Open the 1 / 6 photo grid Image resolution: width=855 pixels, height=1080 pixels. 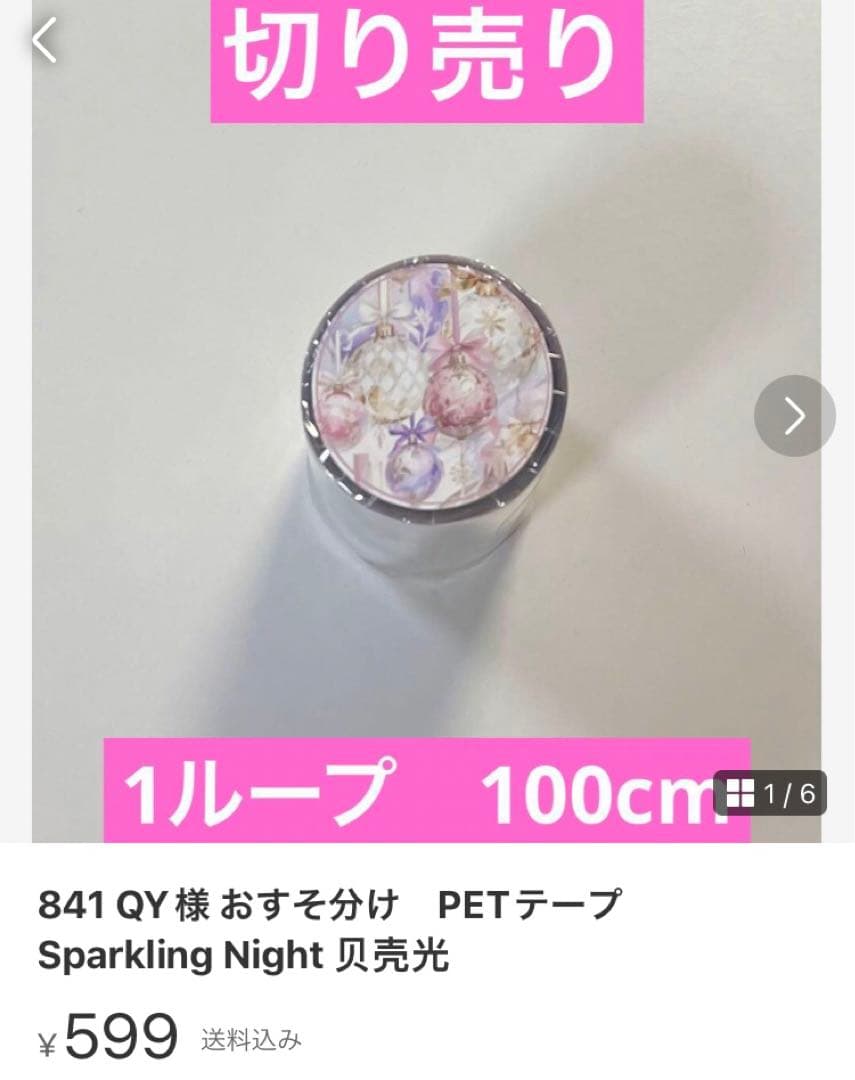click(x=770, y=794)
